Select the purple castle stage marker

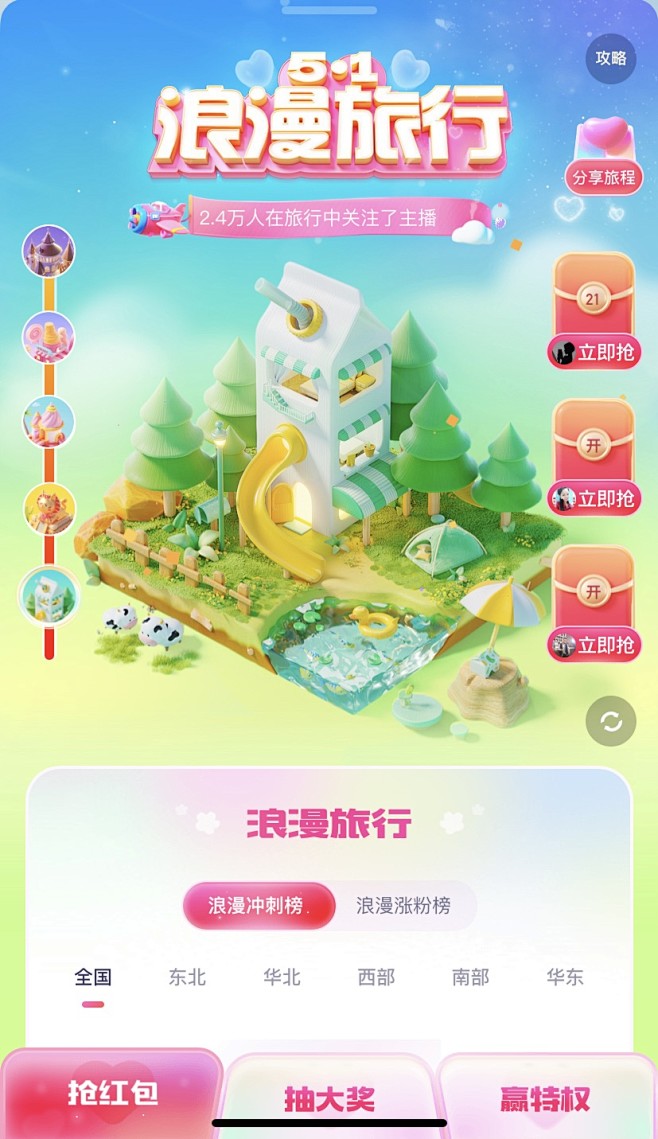click(x=48, y=251)
